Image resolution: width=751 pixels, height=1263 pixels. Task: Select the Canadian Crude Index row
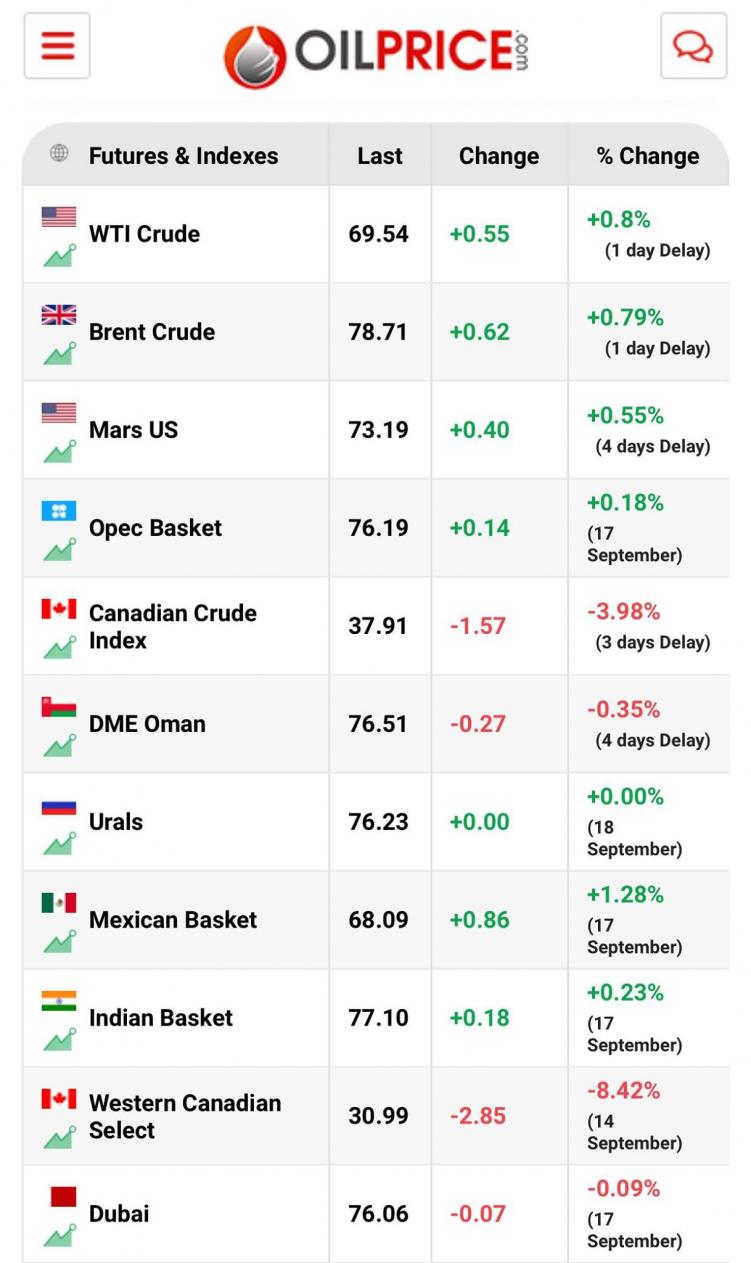tap(172, 626)
